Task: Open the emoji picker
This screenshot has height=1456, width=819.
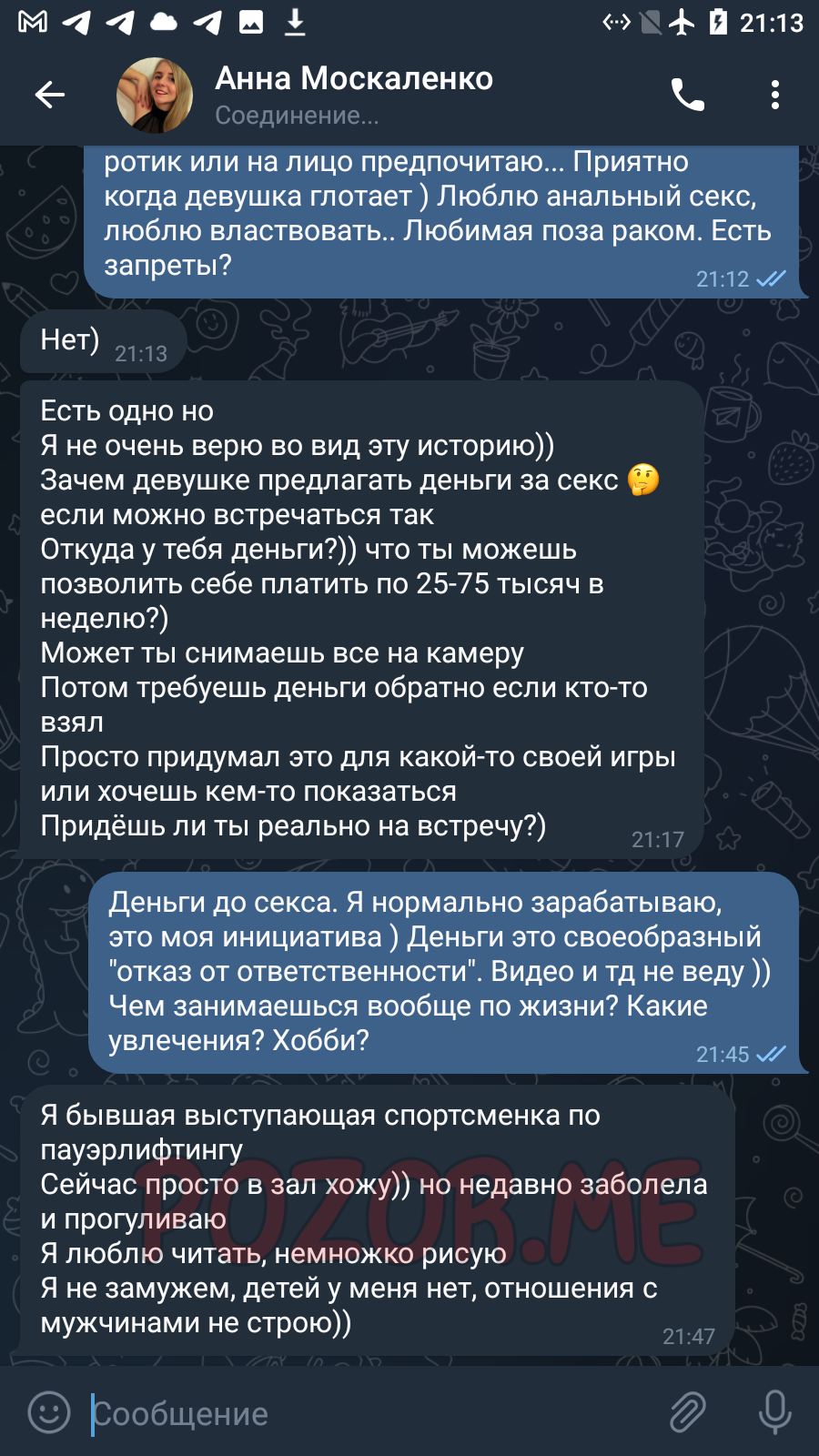Action: [49, 1412]
